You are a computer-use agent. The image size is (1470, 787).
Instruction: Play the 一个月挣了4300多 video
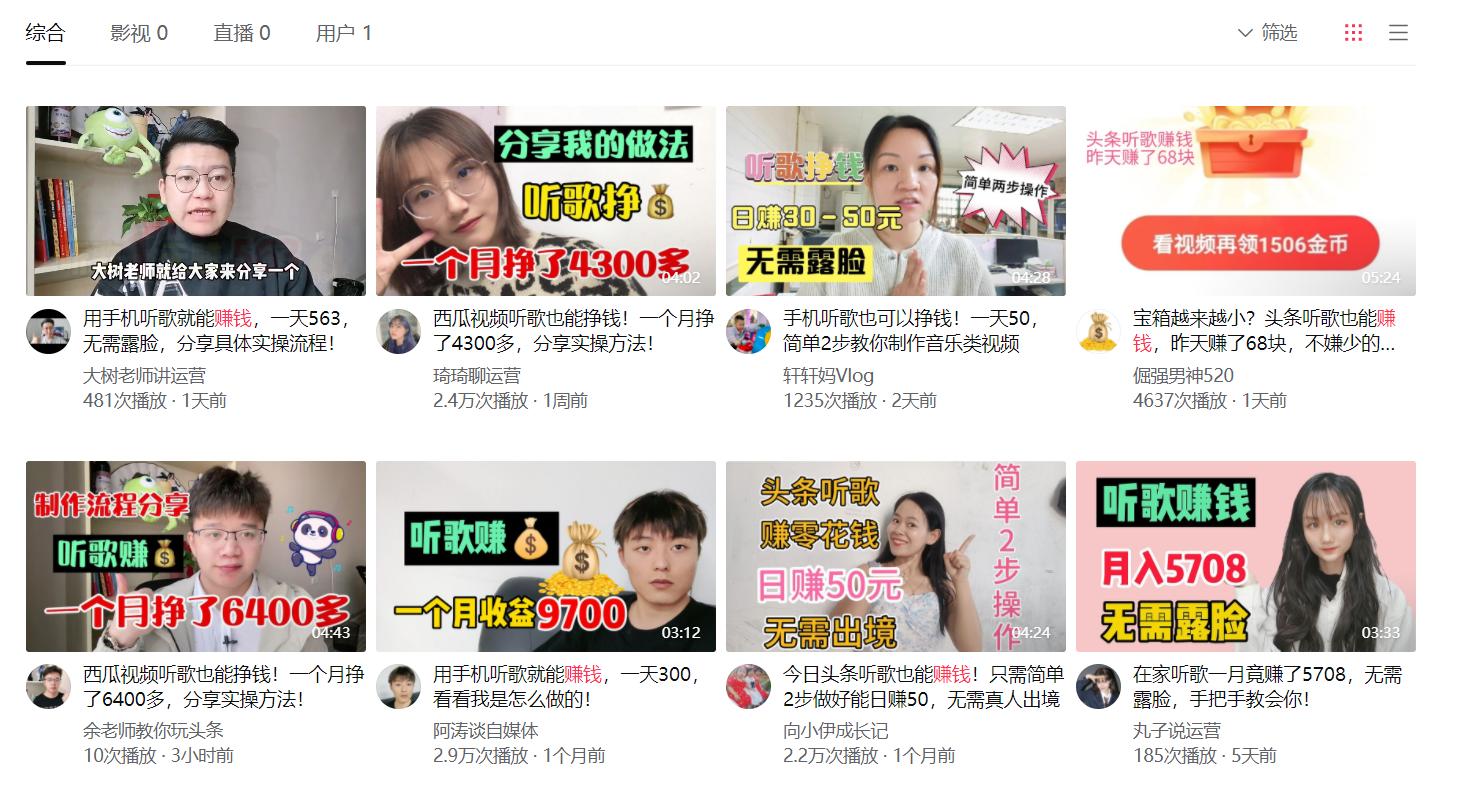tap(546, 201)
